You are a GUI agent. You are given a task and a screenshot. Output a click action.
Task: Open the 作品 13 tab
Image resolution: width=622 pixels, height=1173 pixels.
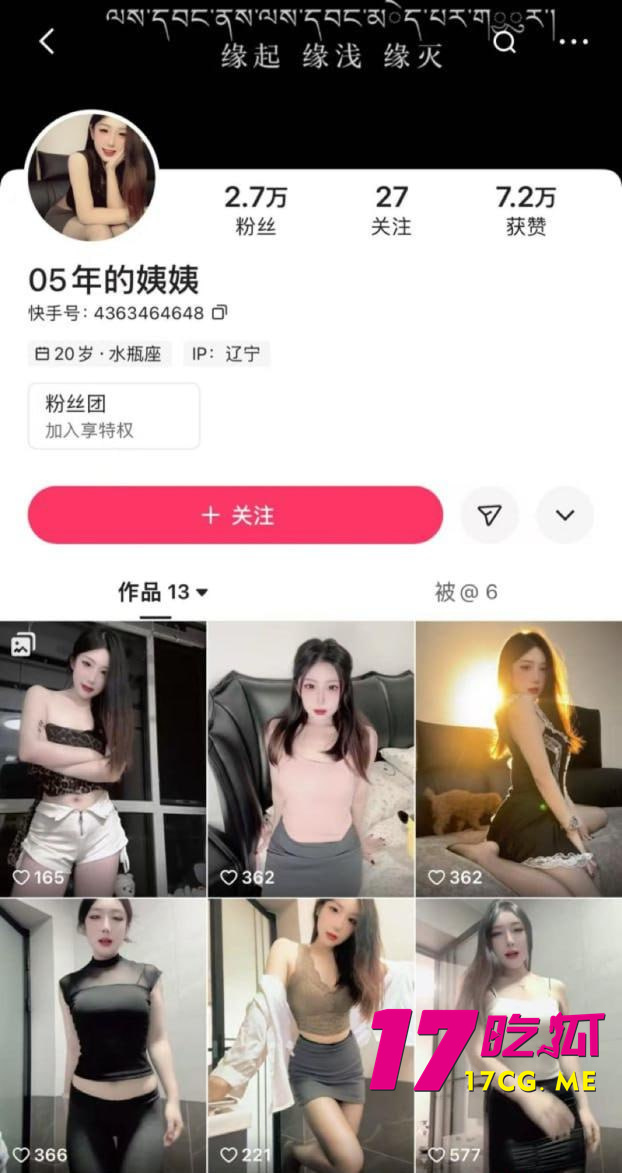coord(163,592)
